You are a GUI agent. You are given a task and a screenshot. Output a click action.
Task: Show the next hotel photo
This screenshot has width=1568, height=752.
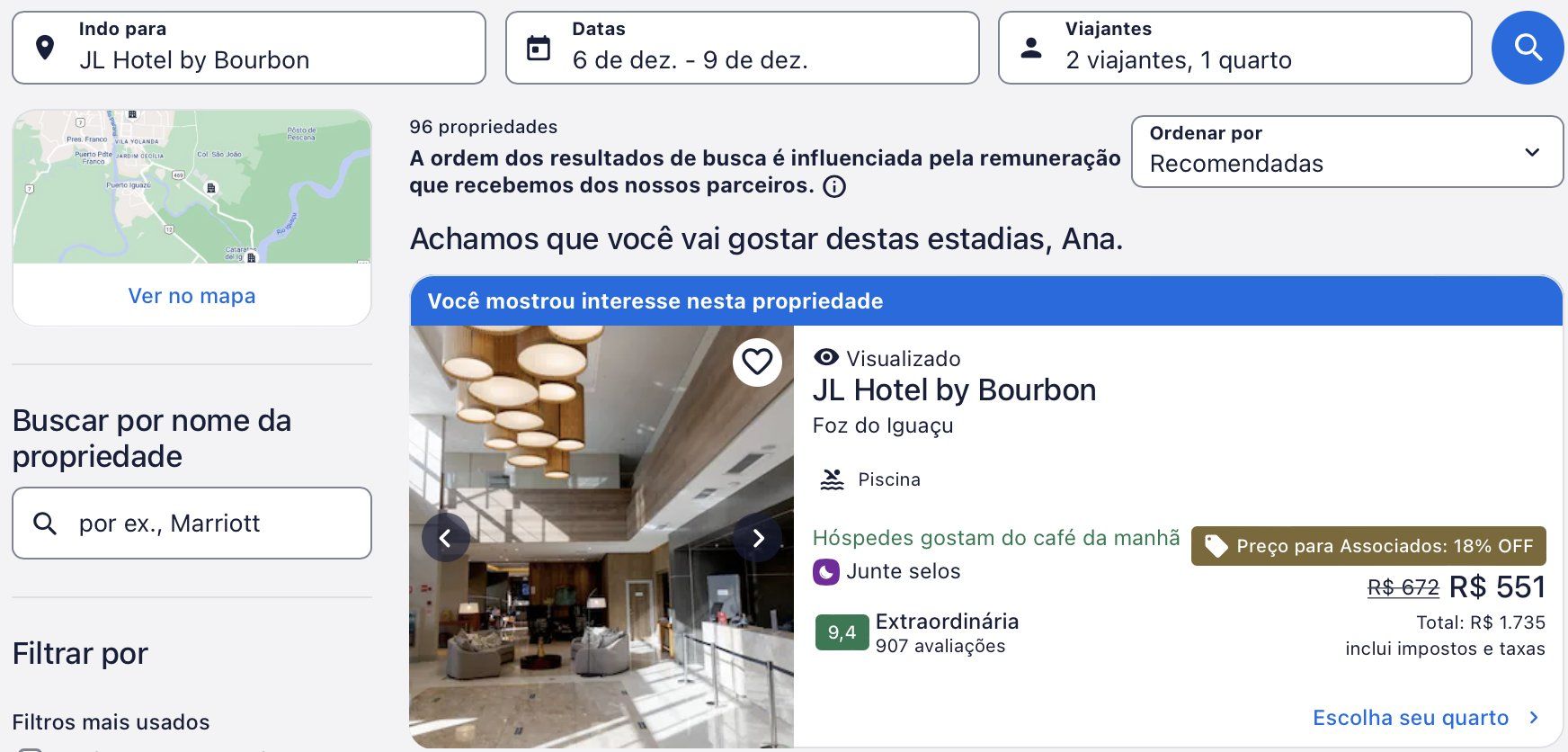coord(758,538)
